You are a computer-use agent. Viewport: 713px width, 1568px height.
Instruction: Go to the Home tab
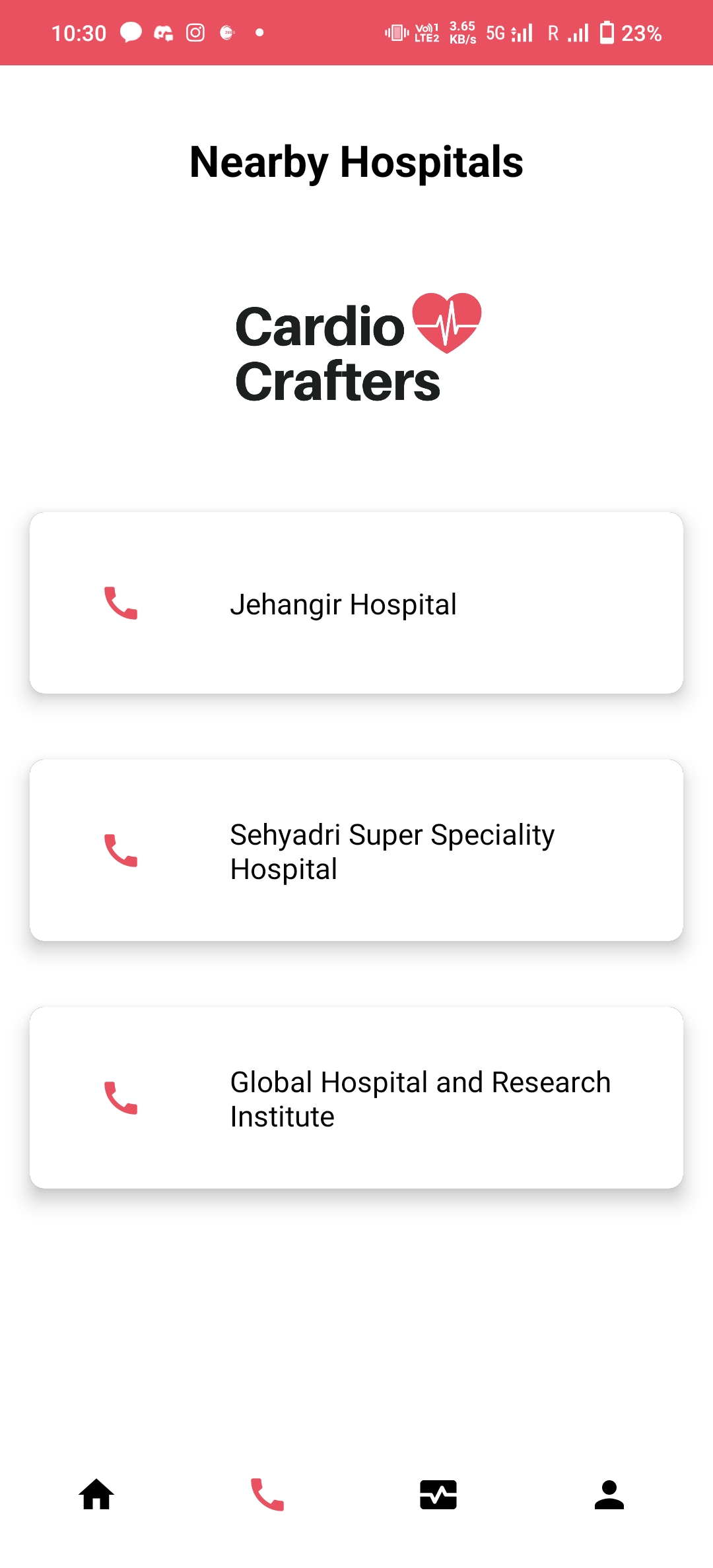(x=96, y=1495)
